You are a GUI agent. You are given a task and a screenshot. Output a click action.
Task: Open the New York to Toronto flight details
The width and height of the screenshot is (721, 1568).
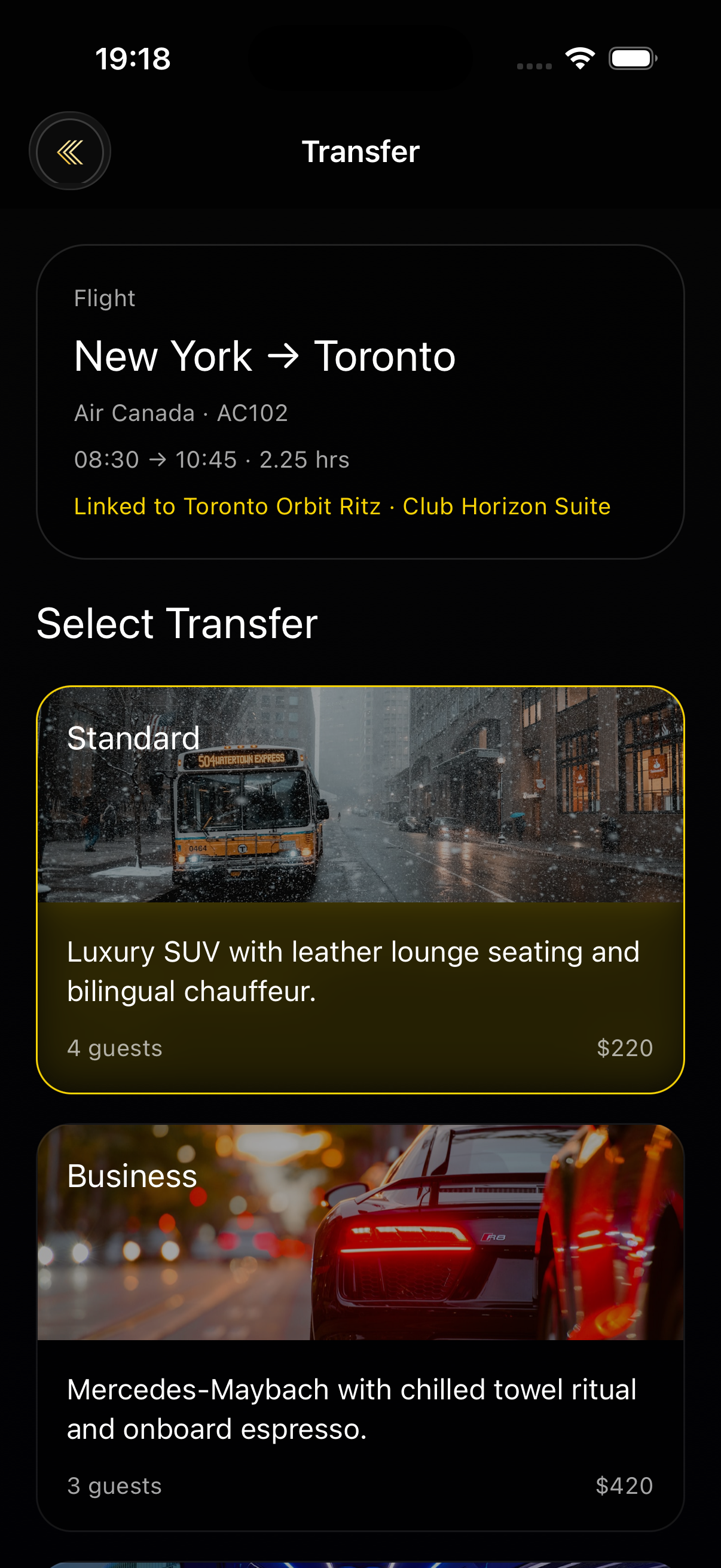pos(264,356)
